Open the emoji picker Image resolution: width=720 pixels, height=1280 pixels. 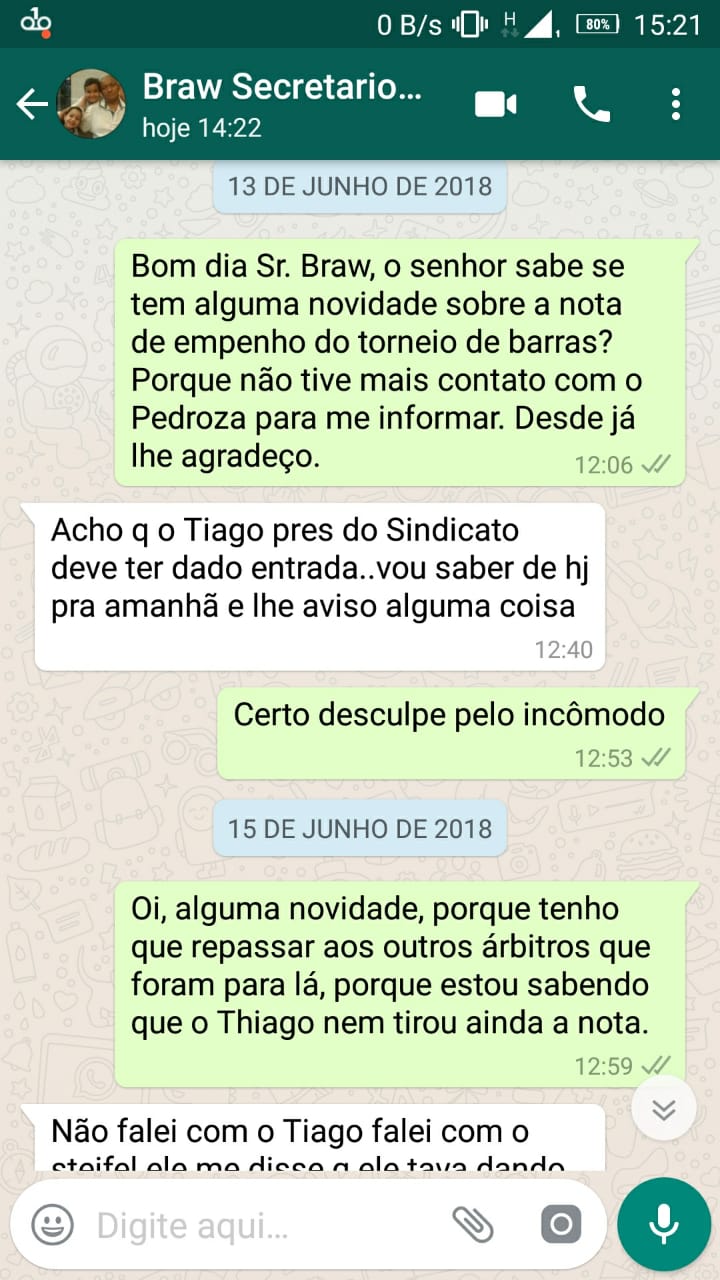click(52, 1225)
